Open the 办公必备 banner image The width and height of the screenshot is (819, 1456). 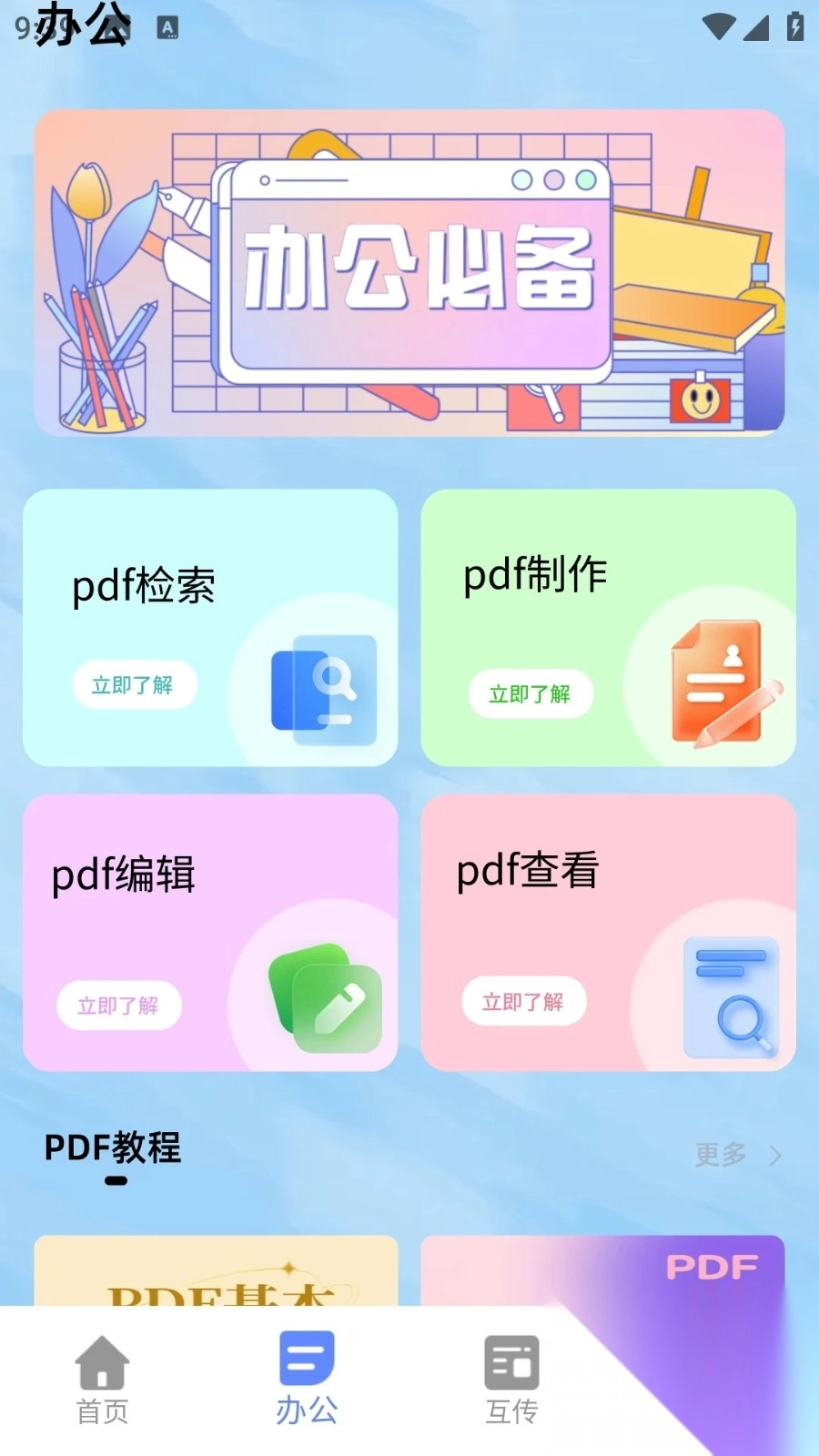click(409, 273)
